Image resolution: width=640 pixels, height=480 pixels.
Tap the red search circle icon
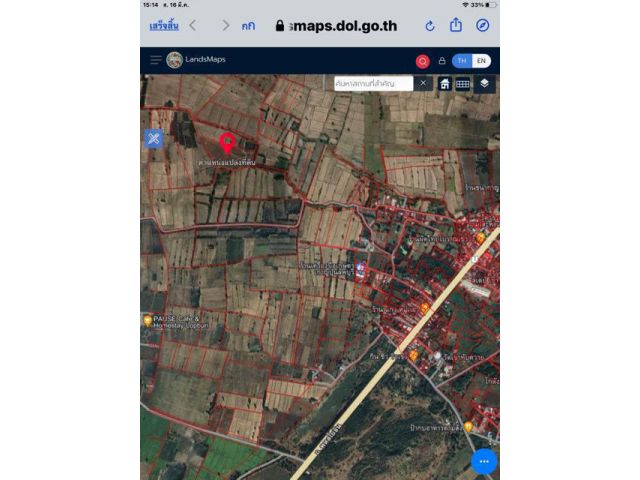[x=422, y=61]
